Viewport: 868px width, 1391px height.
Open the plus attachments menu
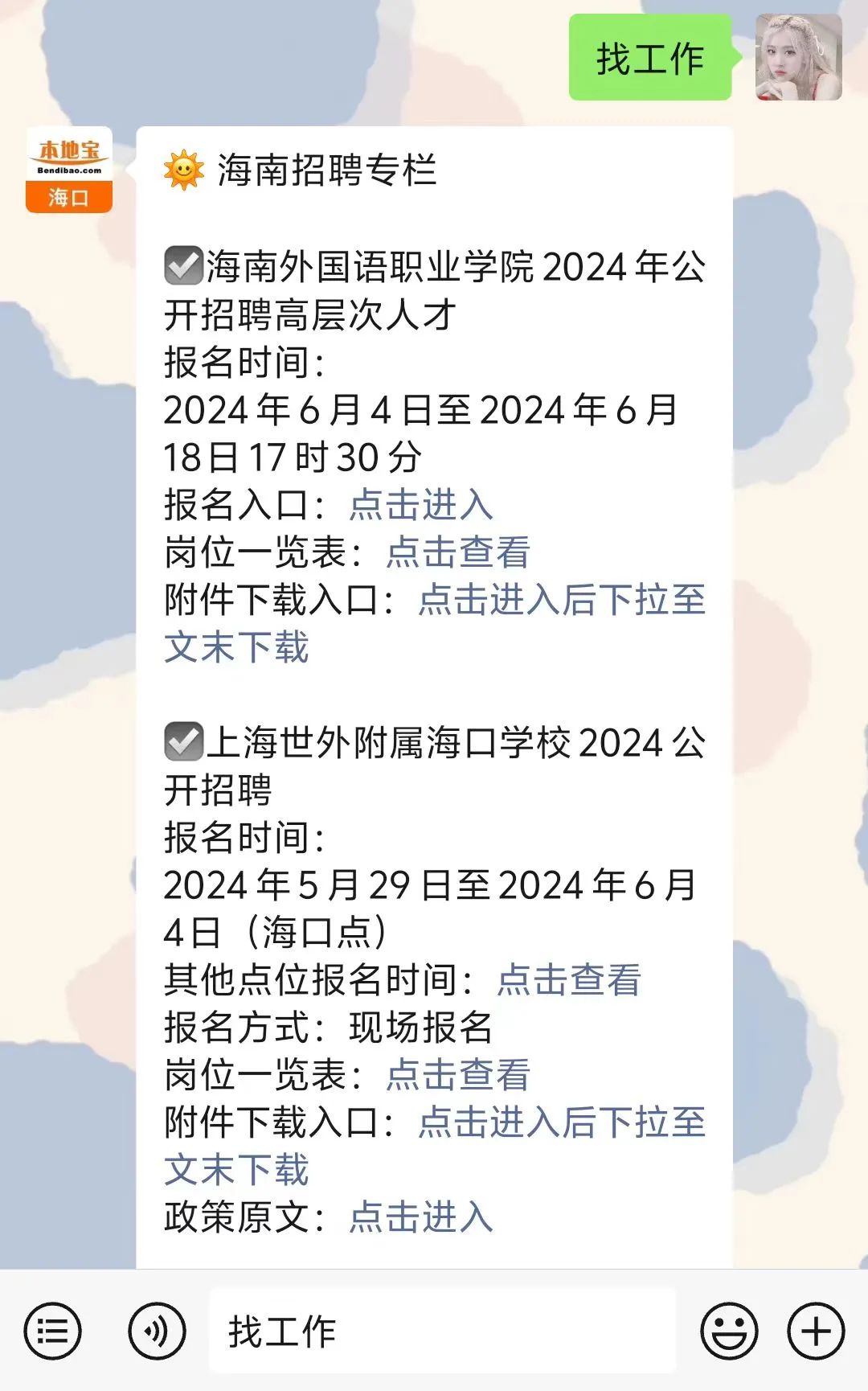(816, 1332)
